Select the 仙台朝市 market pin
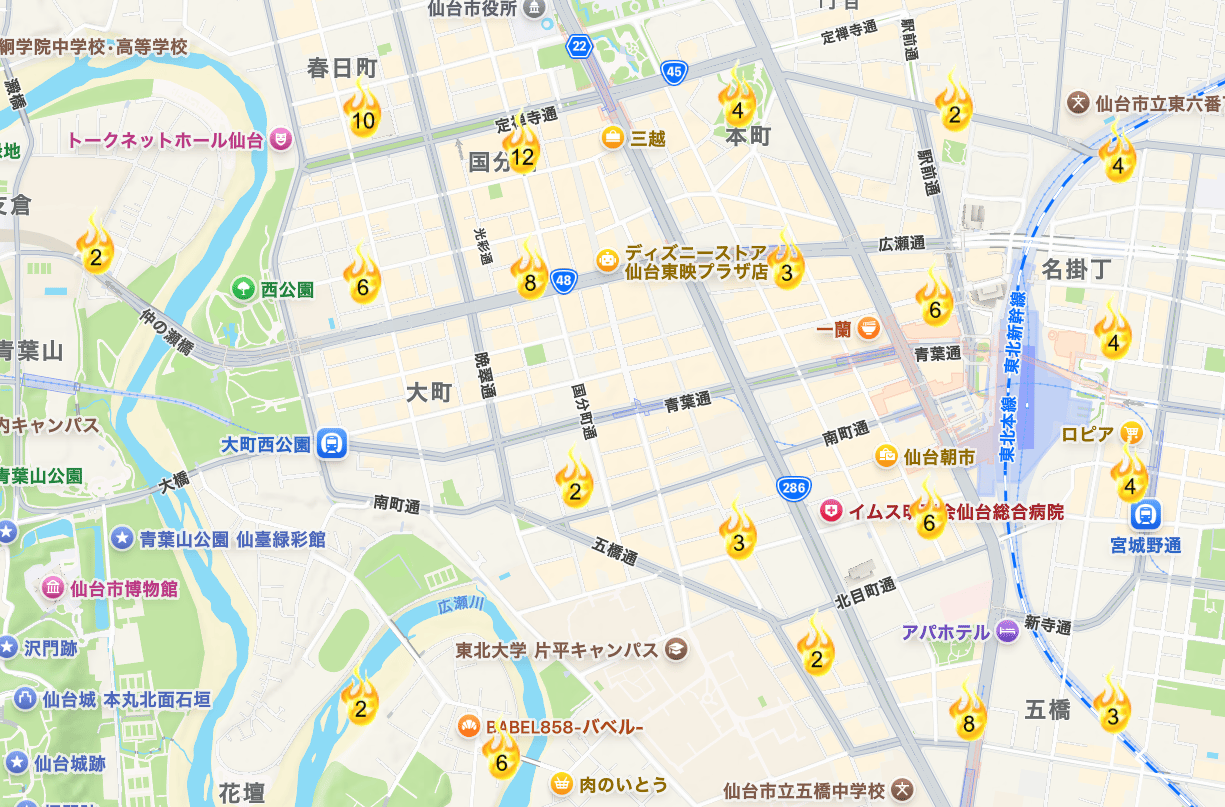Viewport: 1225px width, 807px height. (886, 456)
